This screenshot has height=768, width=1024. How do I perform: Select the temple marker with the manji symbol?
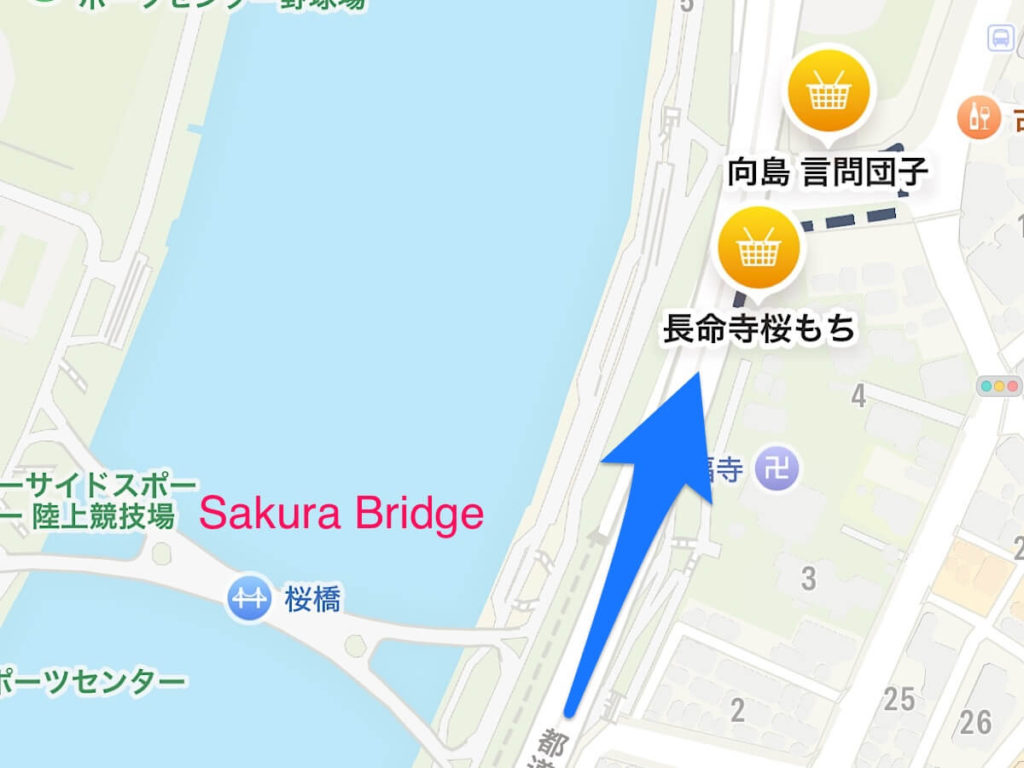(x=776, y=468)
